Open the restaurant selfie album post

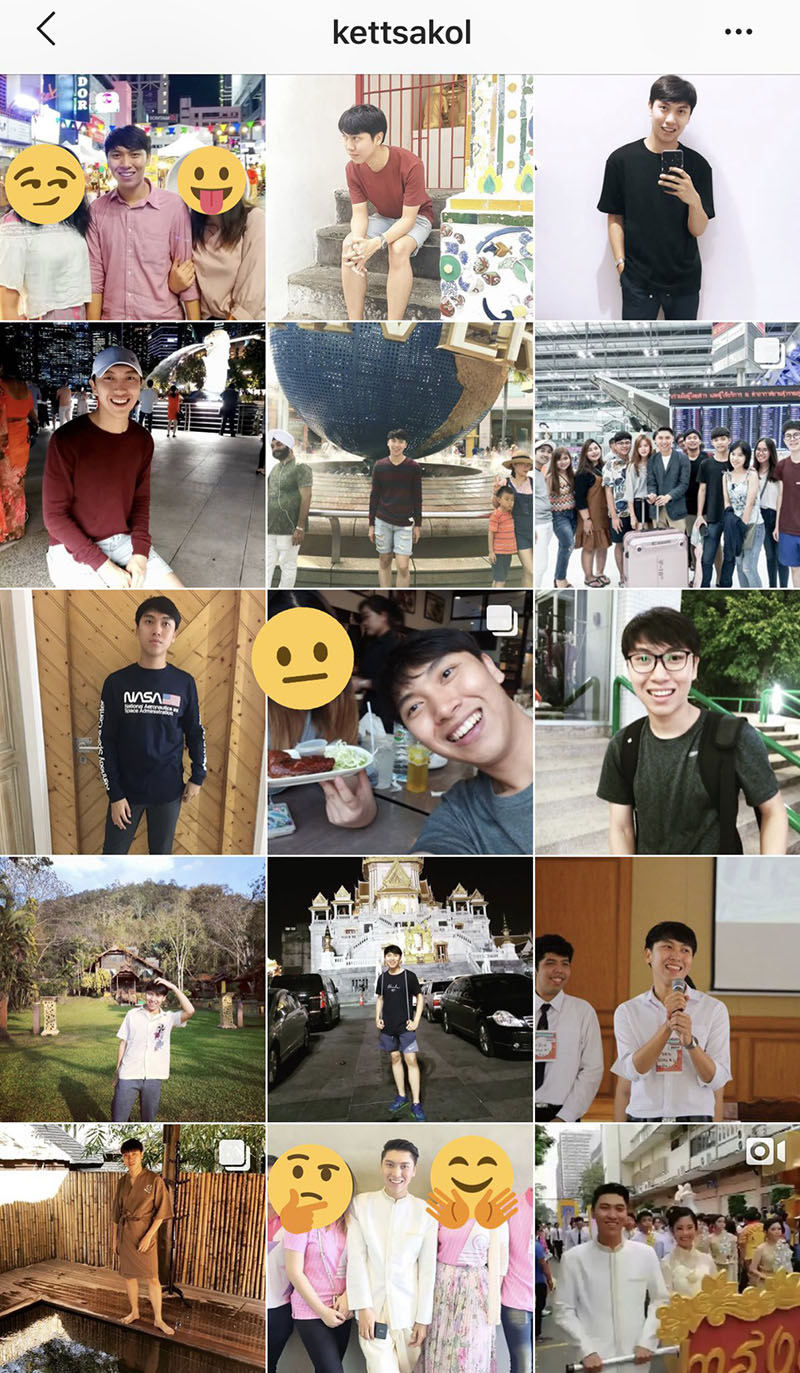pos(400,721)
